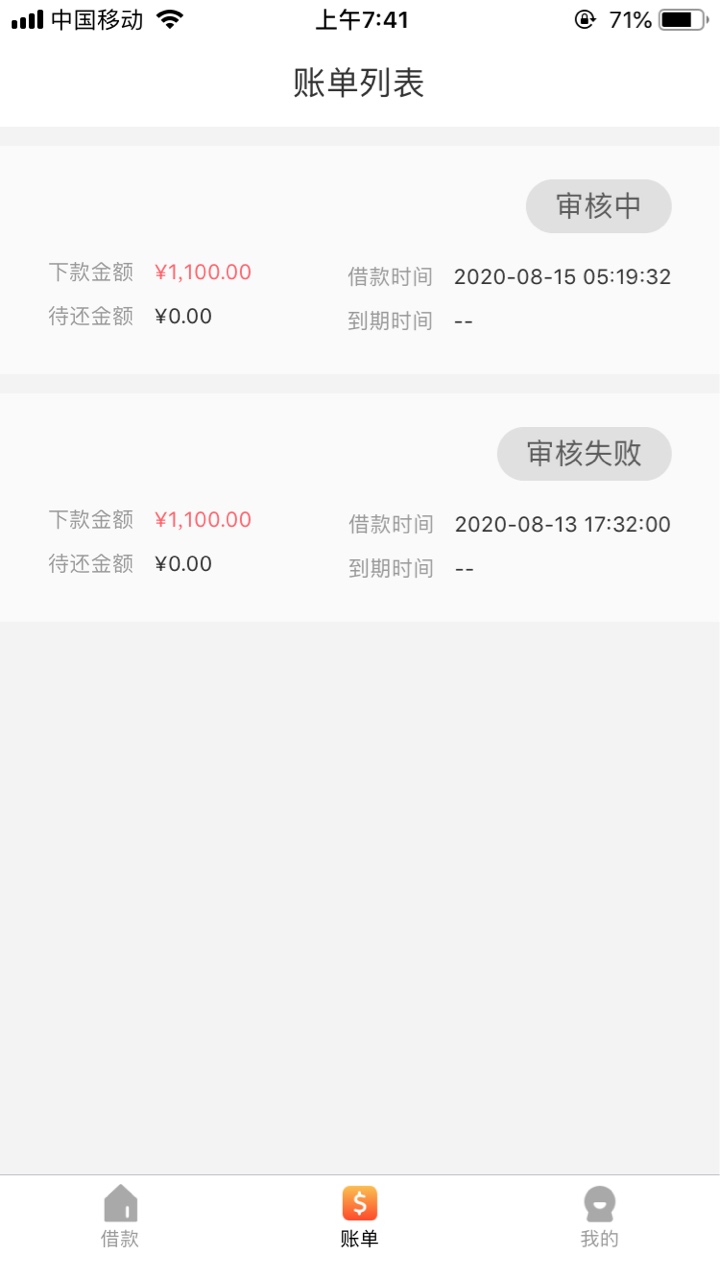Open the 我的 tab

coord(600,1216)
